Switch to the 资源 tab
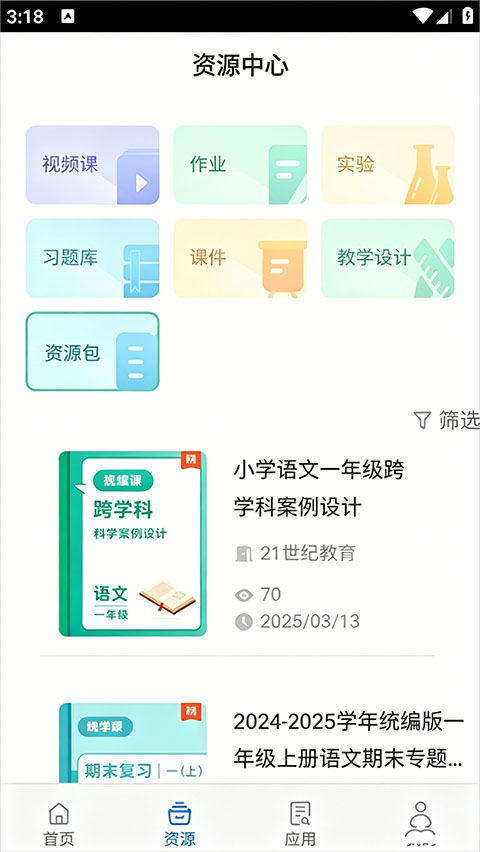Image resolution: width=480 pixels, height=852 pixels. (179, 823)
